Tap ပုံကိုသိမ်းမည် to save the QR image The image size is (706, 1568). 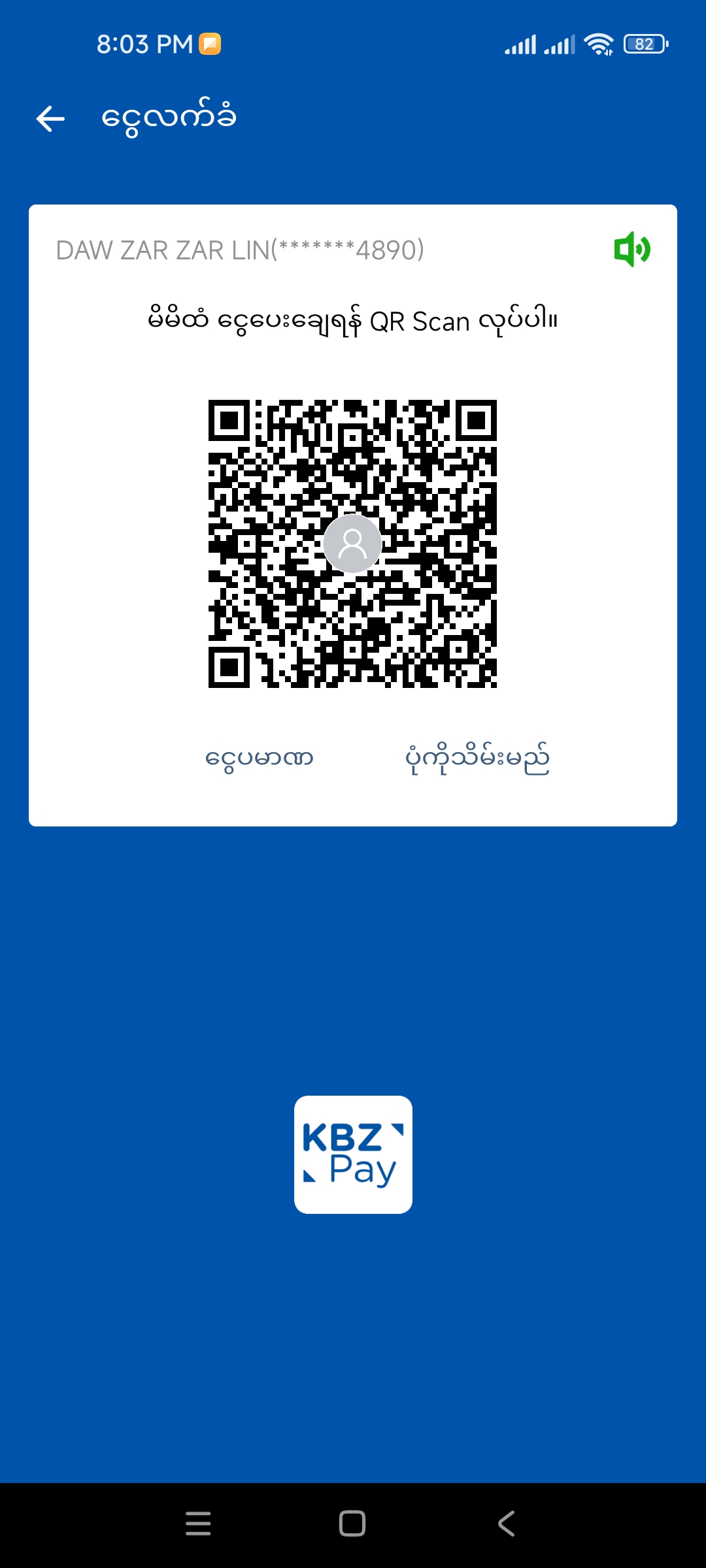point(477,759)
